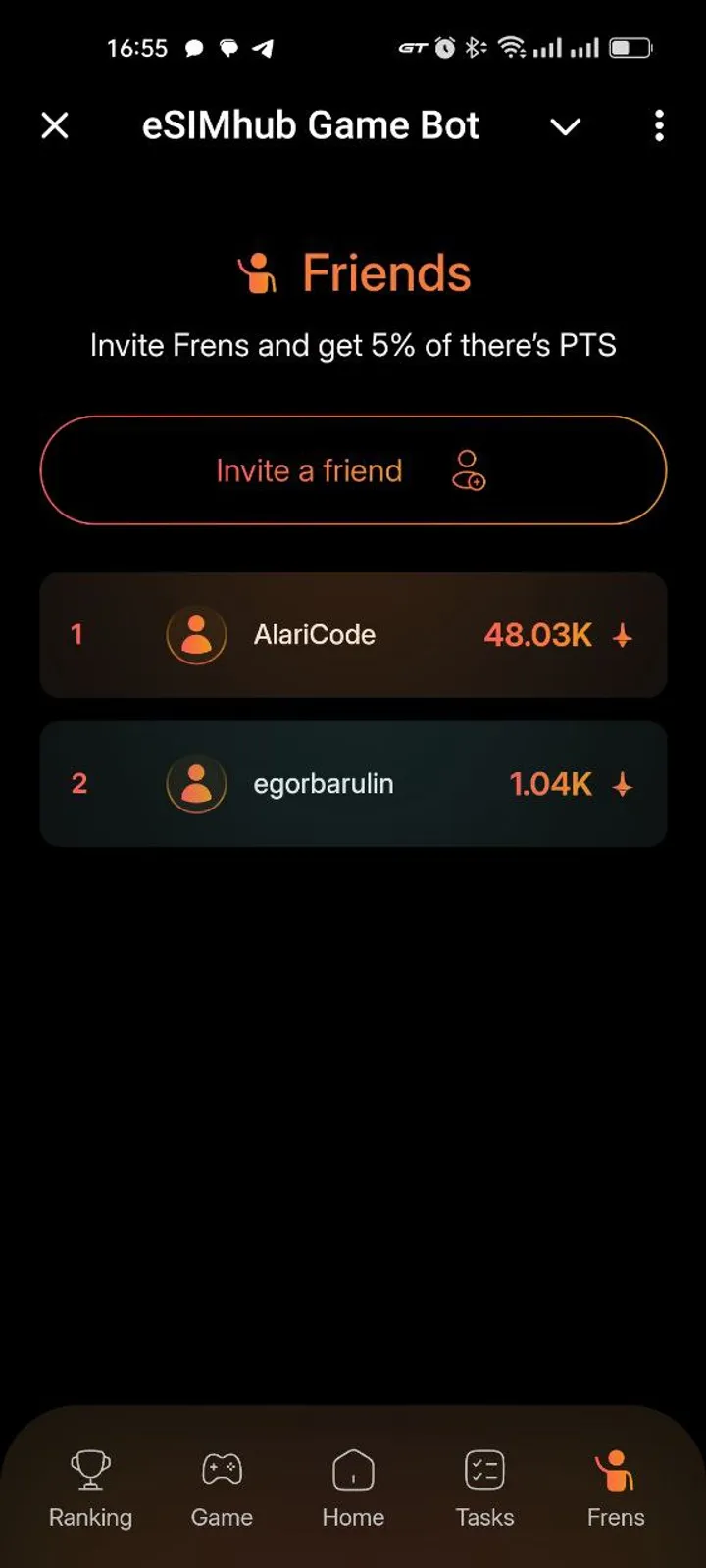
Task: Tap the Home house icon
Action: tap(352, 1468)
